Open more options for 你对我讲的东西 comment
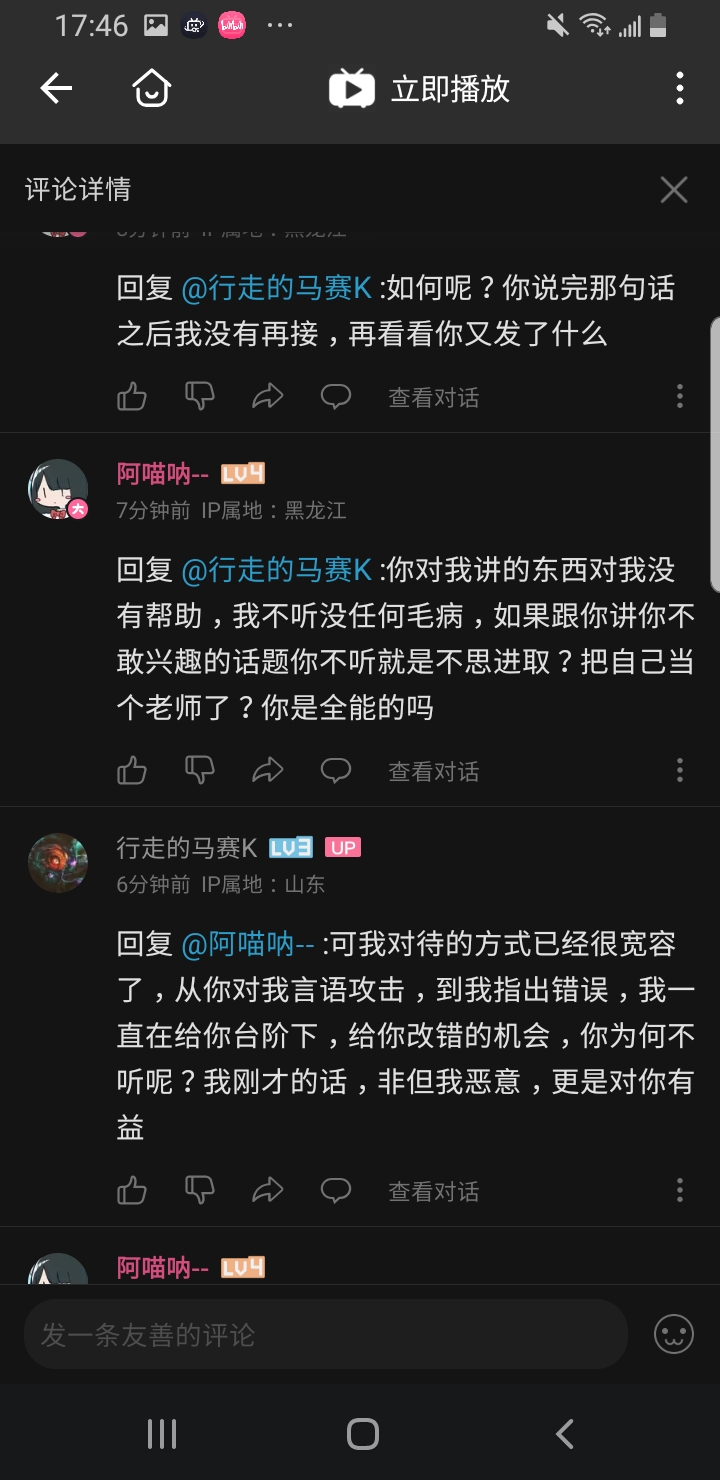 click(x=680, y=770)
